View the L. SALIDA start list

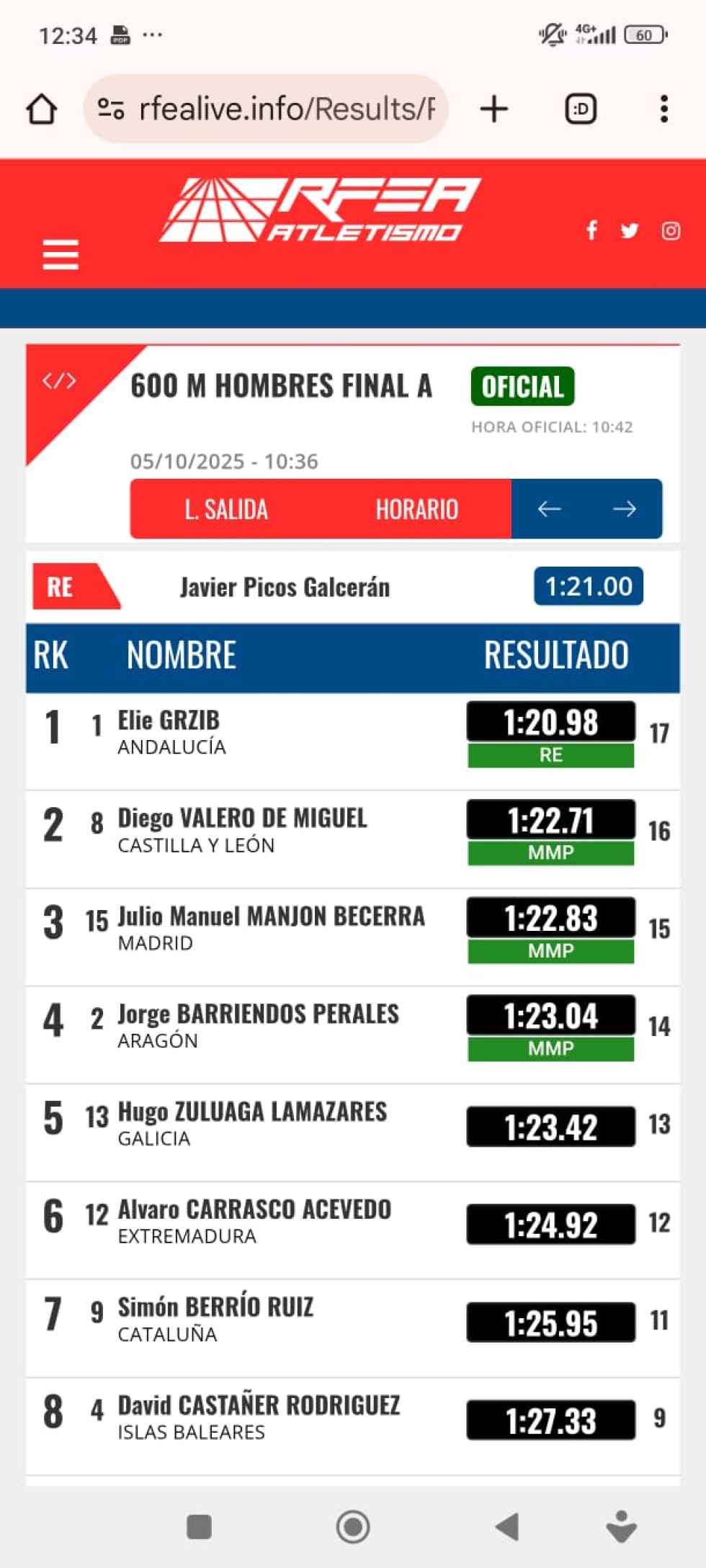[226, 509]
